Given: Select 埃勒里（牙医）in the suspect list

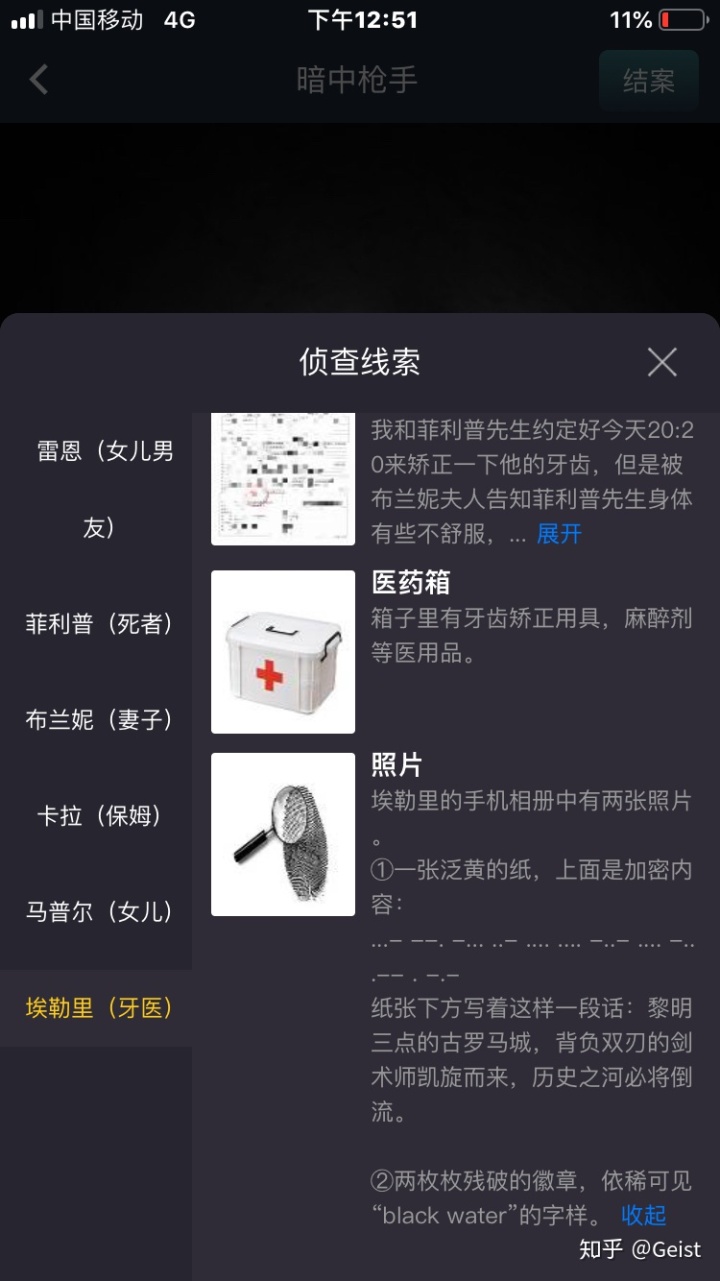Looking at the screenshot, I should tap(98, 1008).
